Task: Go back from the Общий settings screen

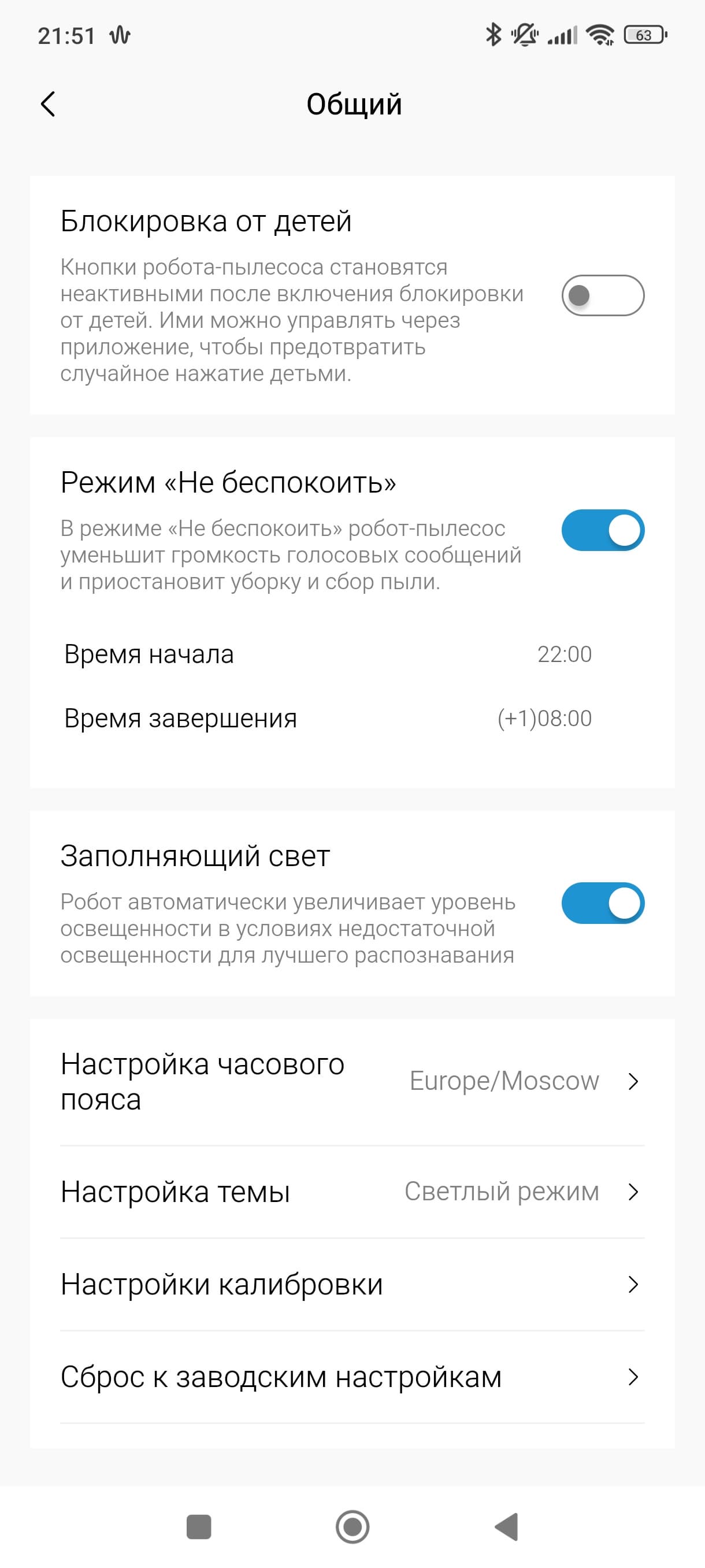Action: 48,104
